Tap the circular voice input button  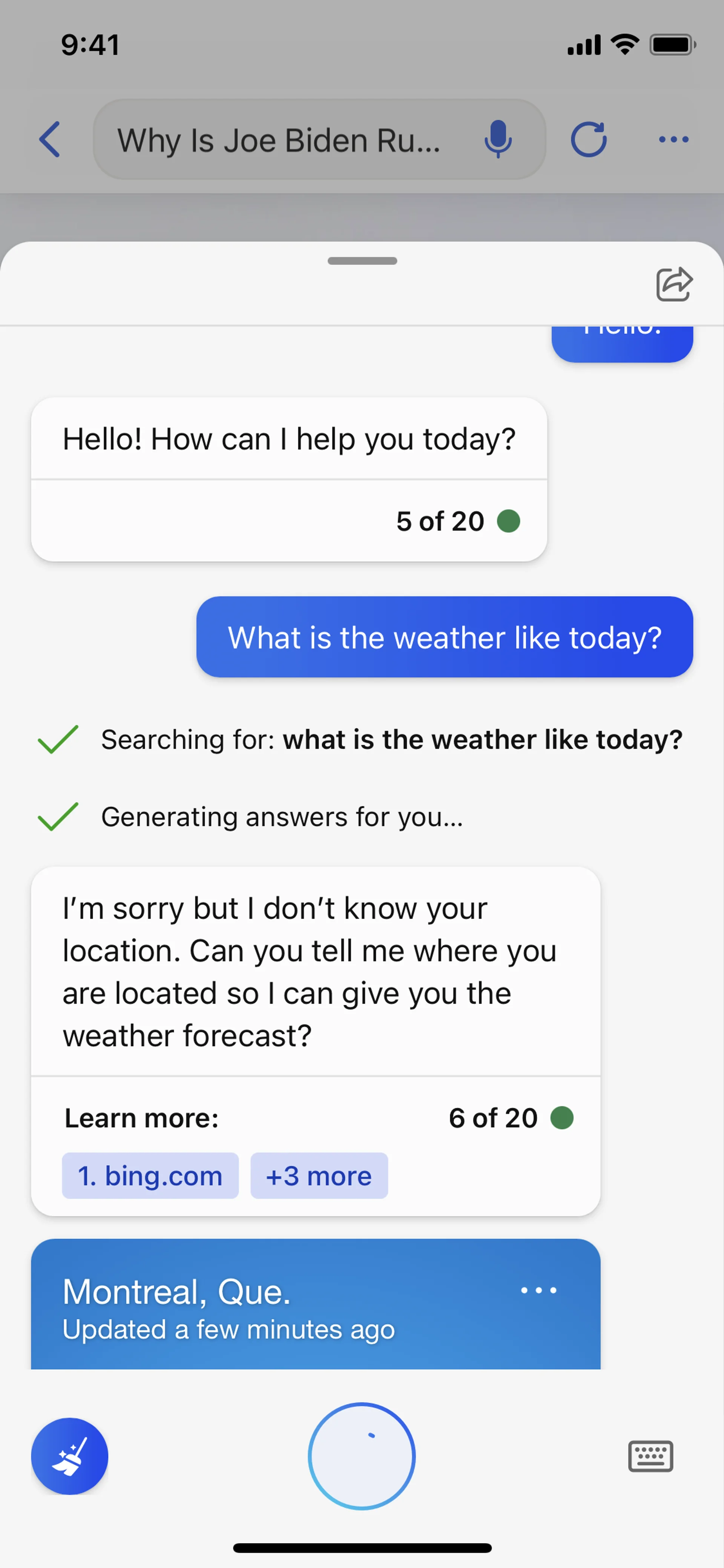click(x=361, y=1456)
